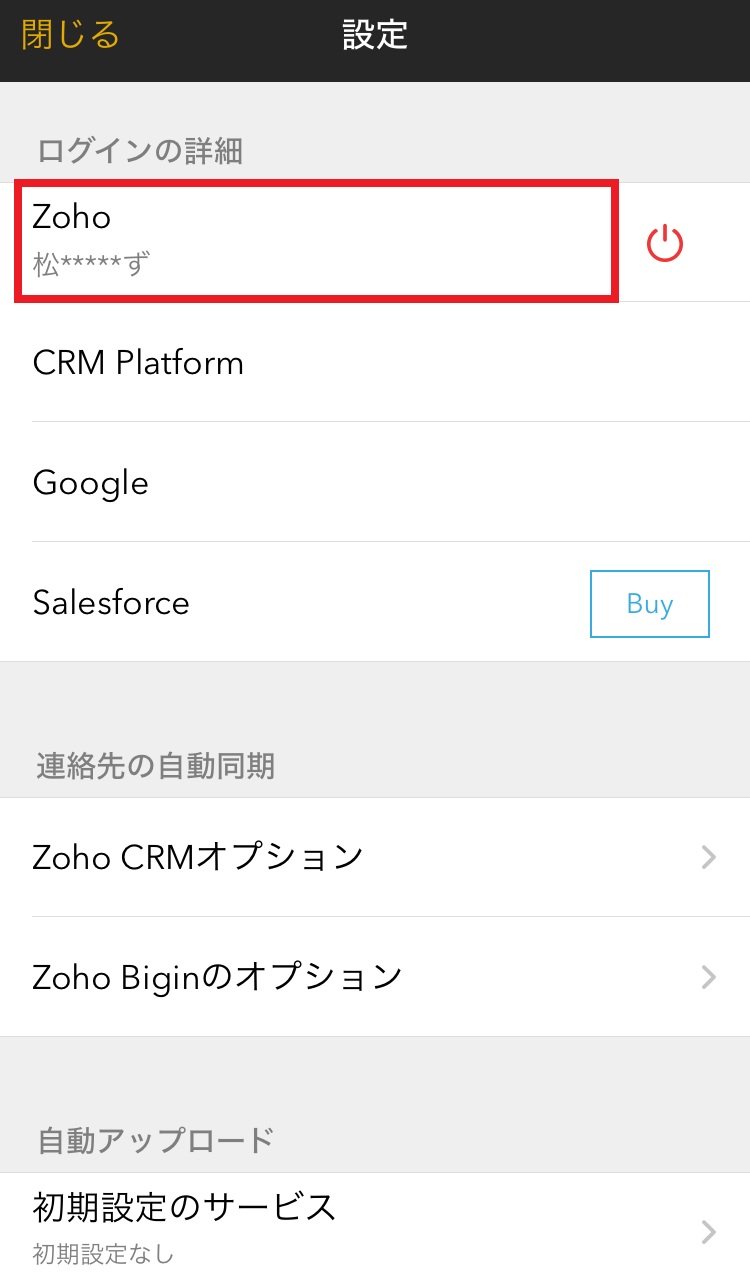Open the Google login row

tap(375, 483)
